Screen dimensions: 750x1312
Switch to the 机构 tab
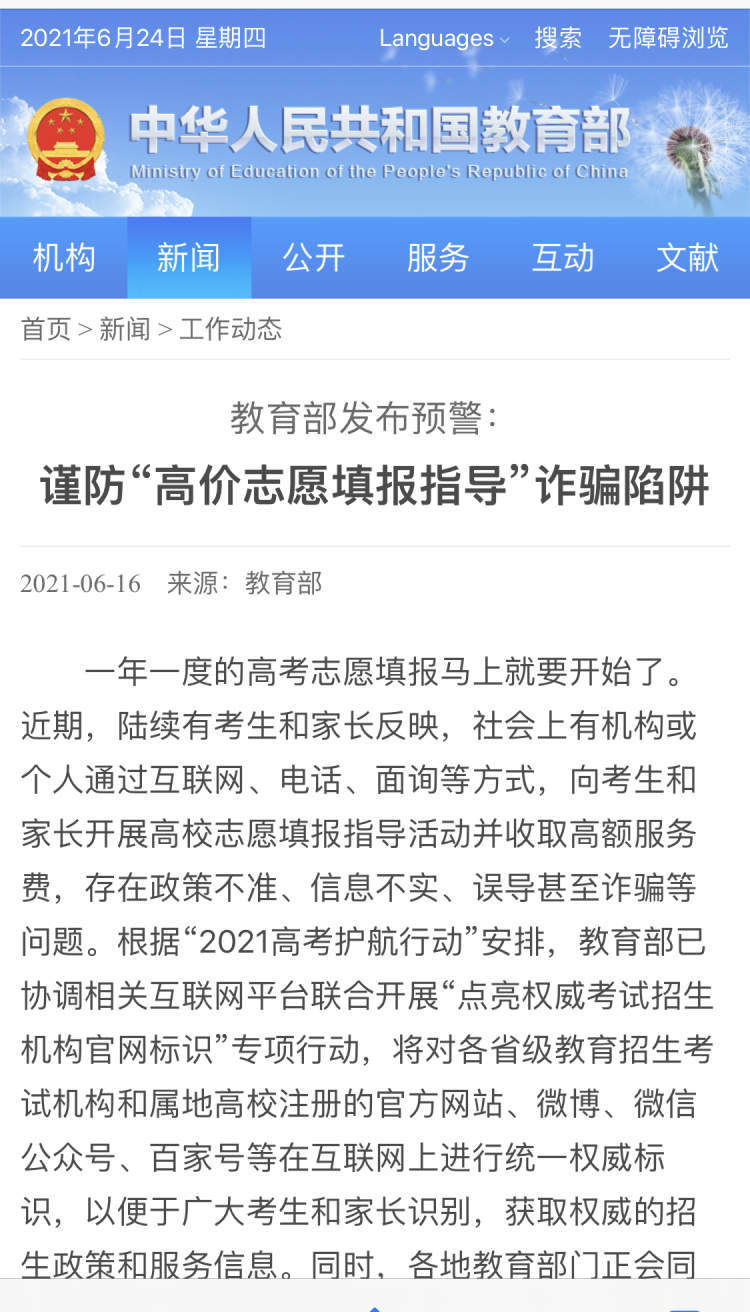(63, 257)
